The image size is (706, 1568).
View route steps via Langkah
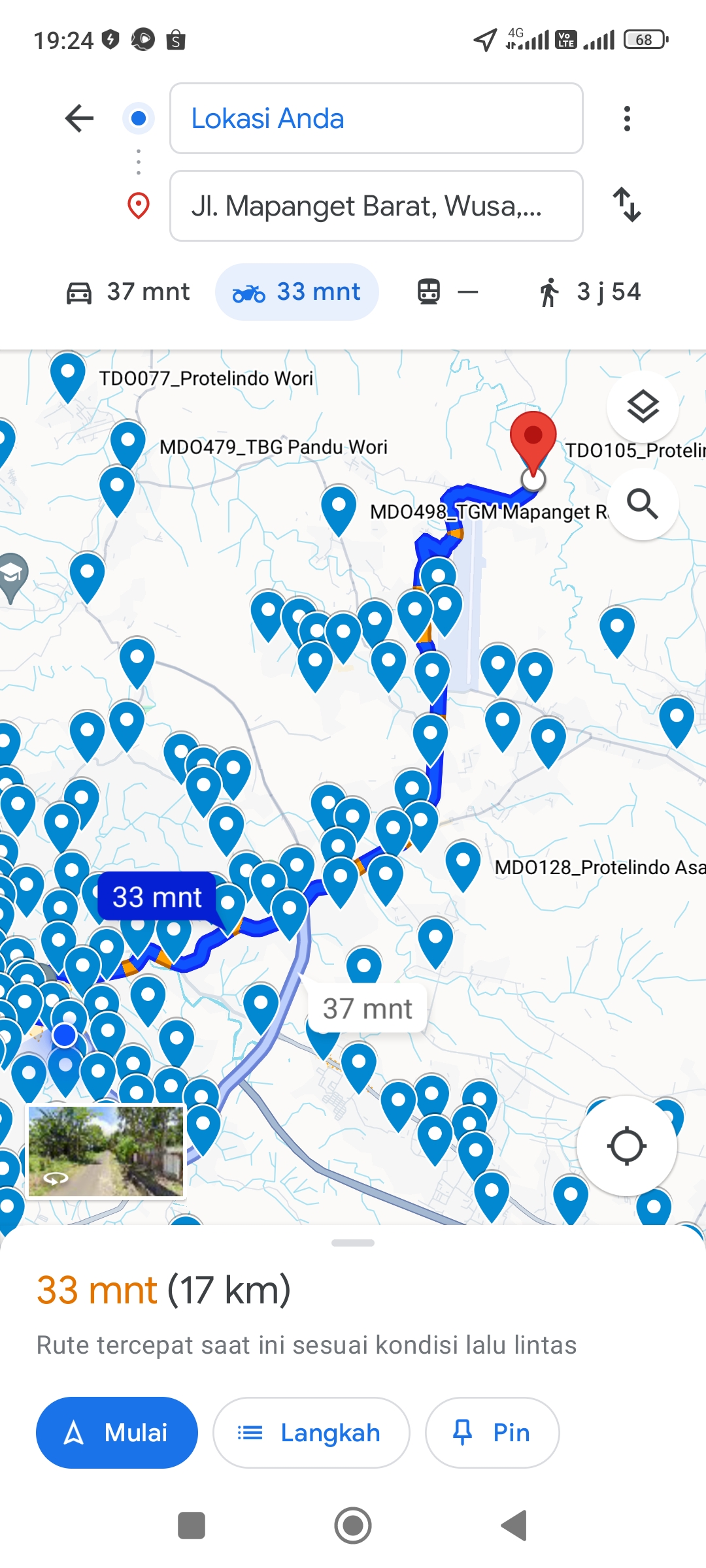tap(311, 1433)
